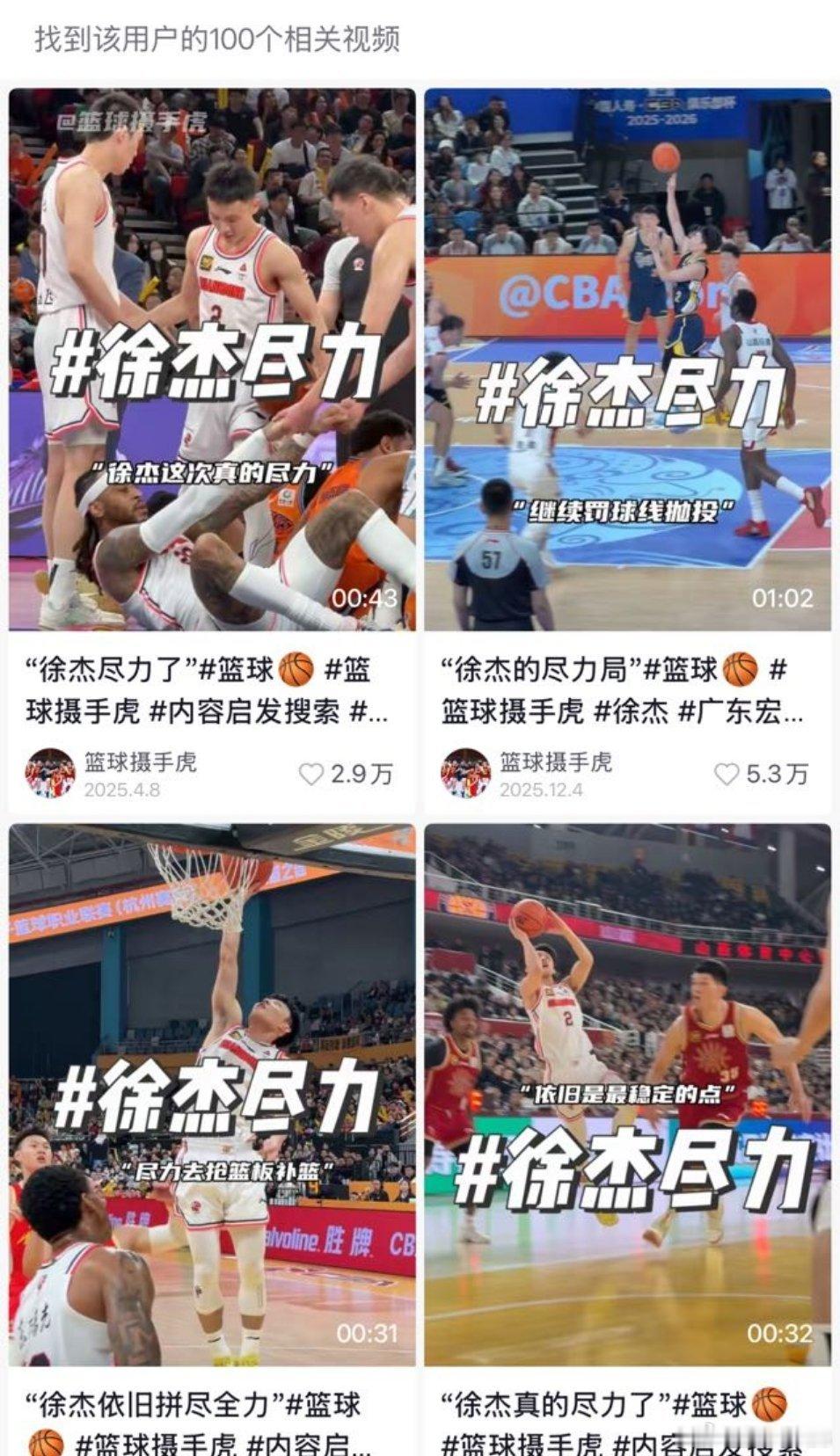Toggle like on the 徐杰尽力了 video
The width and height of the screenshot is (840, 1456).
pyautogui.click(x=313, y=772)
